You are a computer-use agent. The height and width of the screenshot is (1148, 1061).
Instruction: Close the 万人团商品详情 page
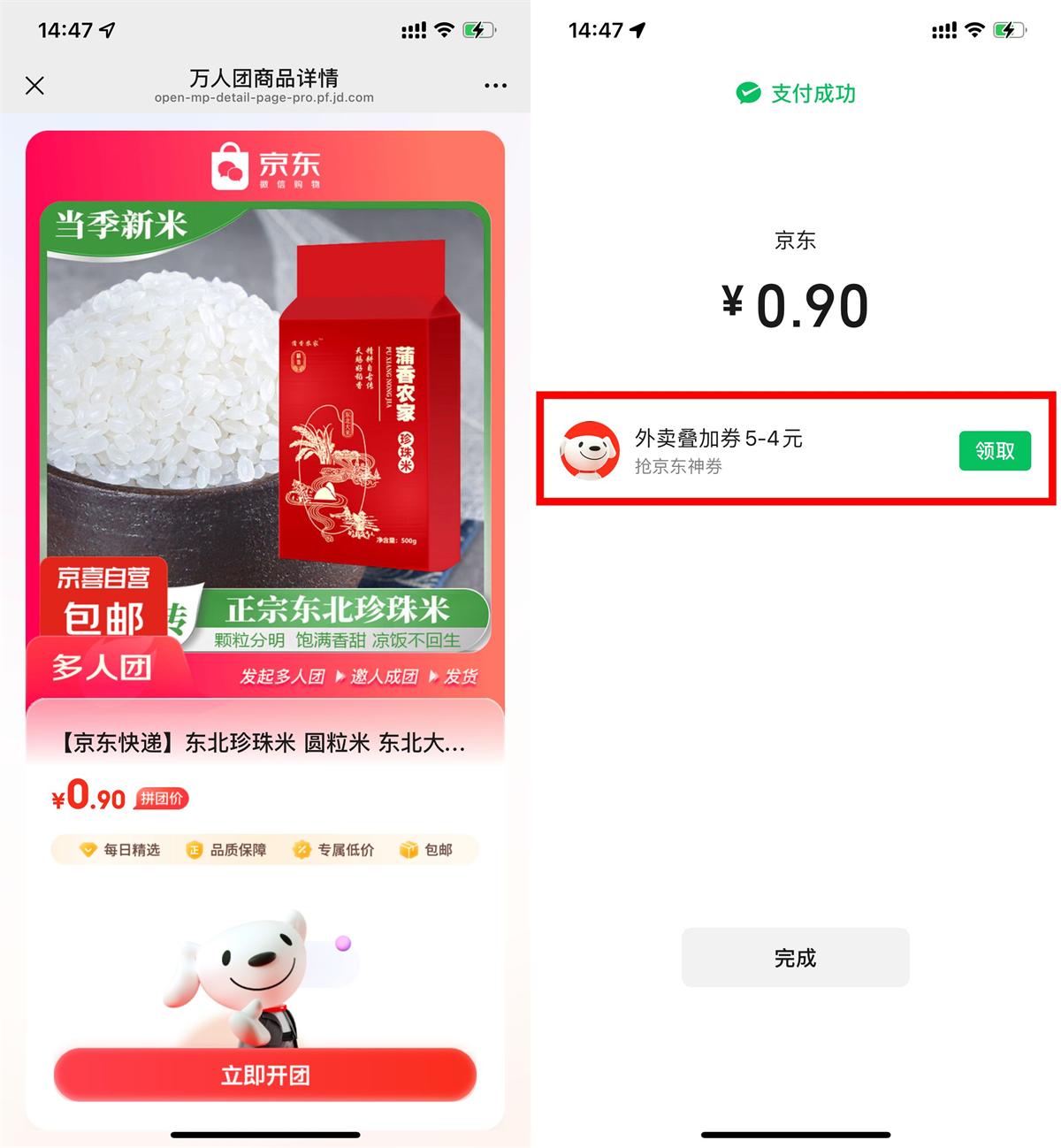[34, 86]
